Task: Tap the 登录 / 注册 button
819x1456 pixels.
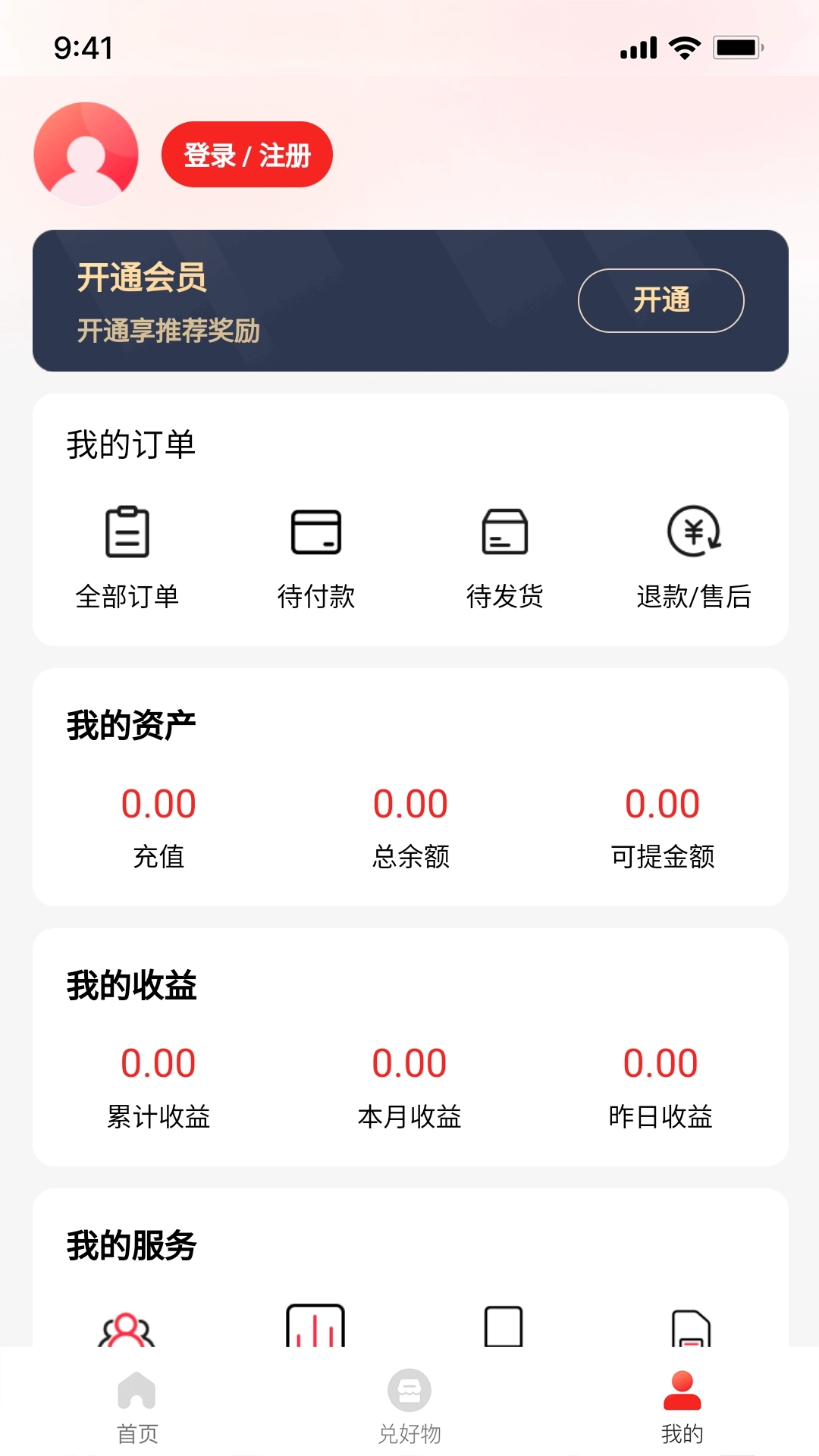Action: [x=247, y=154]
